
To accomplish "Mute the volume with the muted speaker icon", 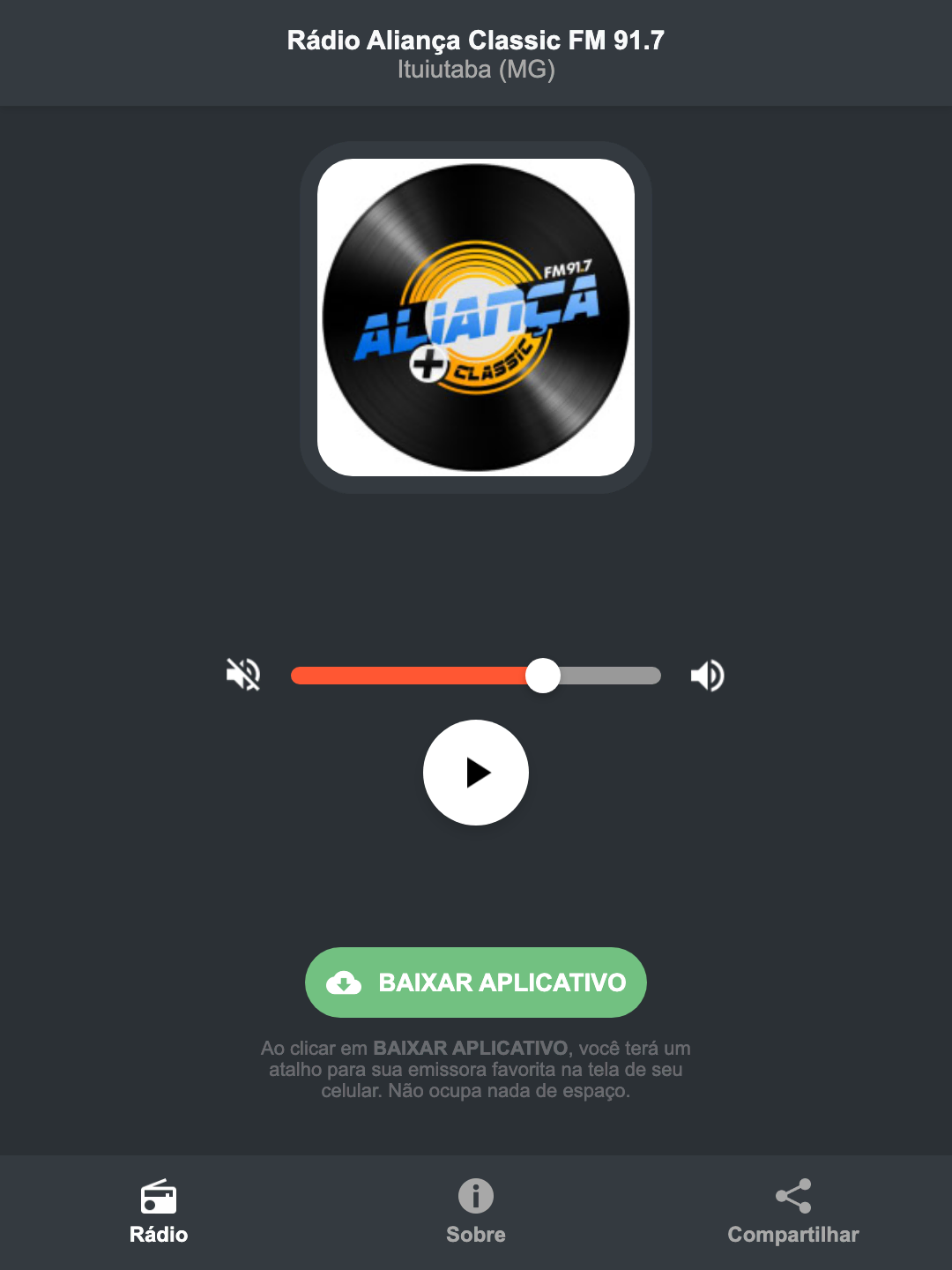I will coord(243,675).
